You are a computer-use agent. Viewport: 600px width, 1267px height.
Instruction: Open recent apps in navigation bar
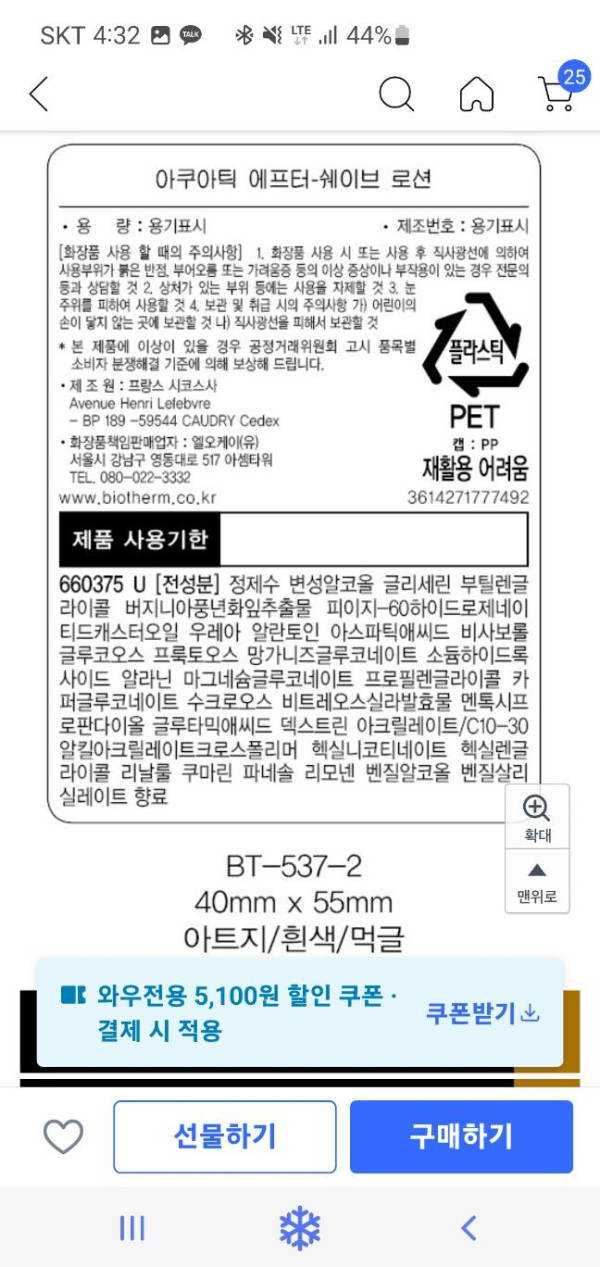(132, 1228)
